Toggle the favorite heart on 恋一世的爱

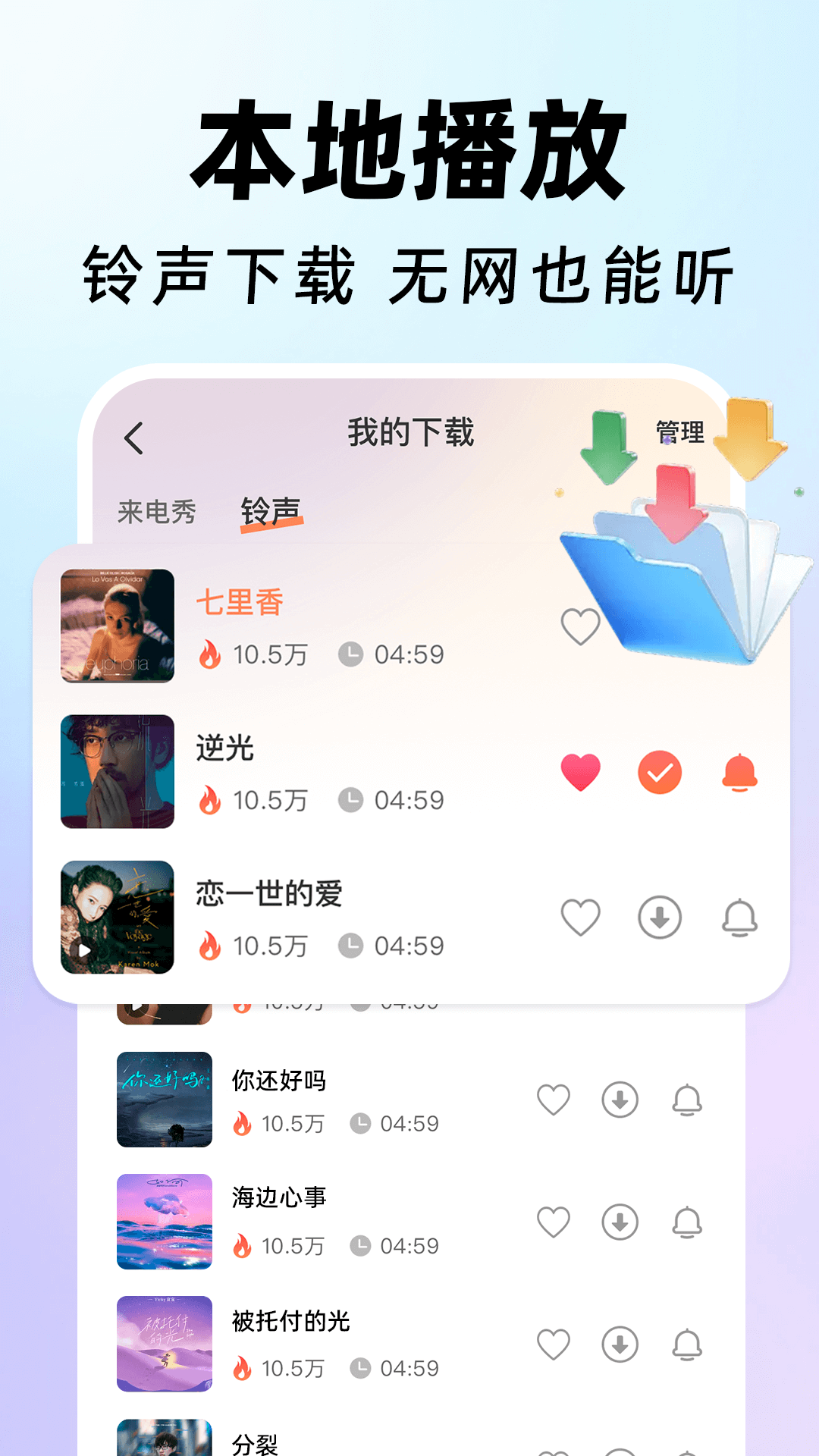[582, 915]
